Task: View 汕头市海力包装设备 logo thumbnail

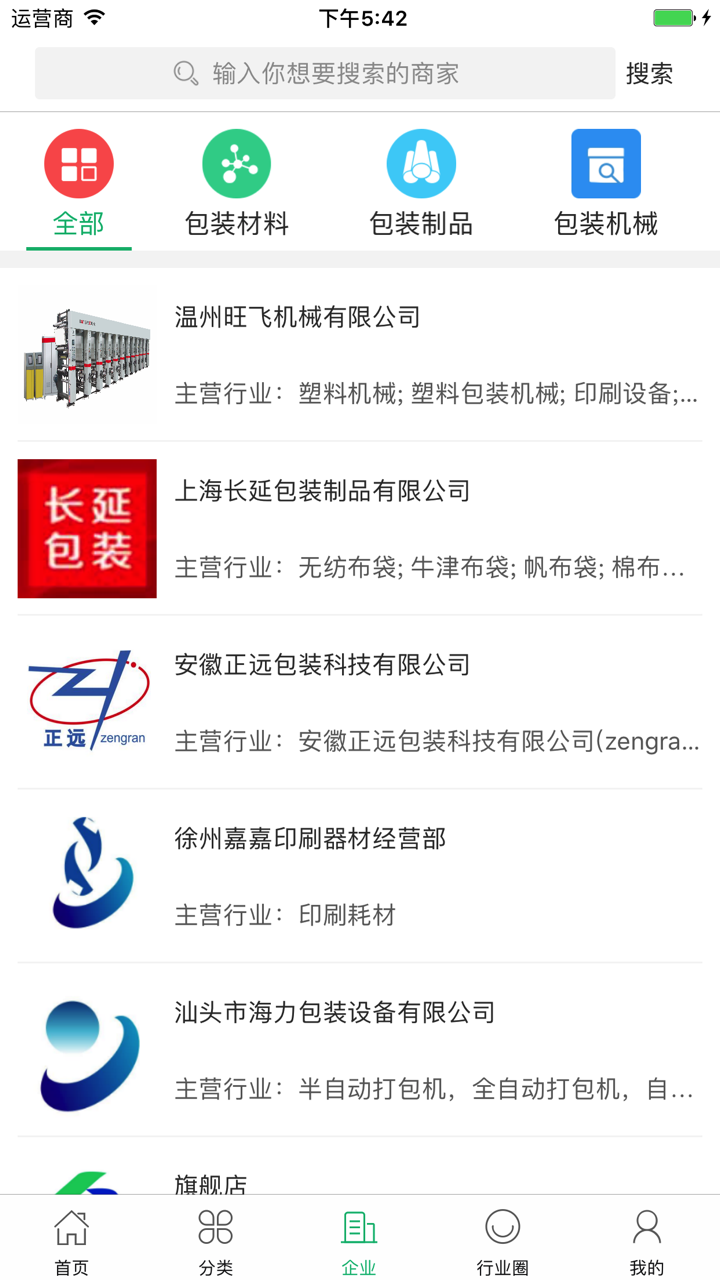Action: 87,1049
